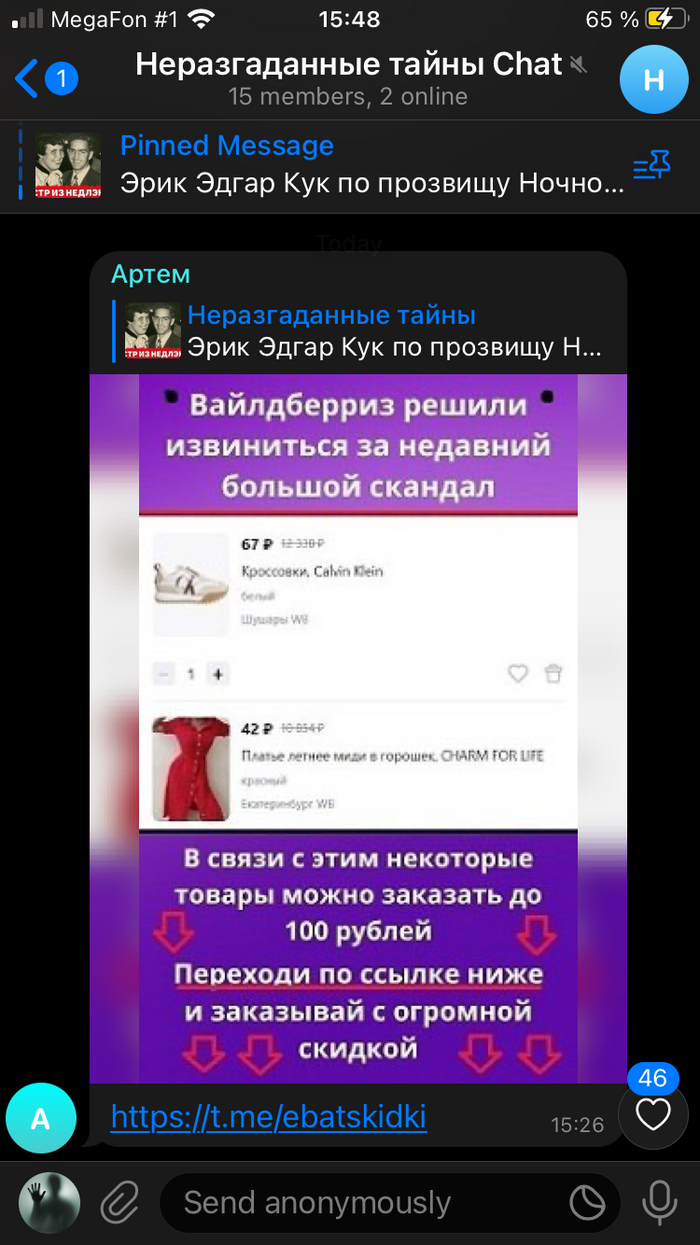
Task: Show the pinned messages list icon
Action: (x=652, y=166)
